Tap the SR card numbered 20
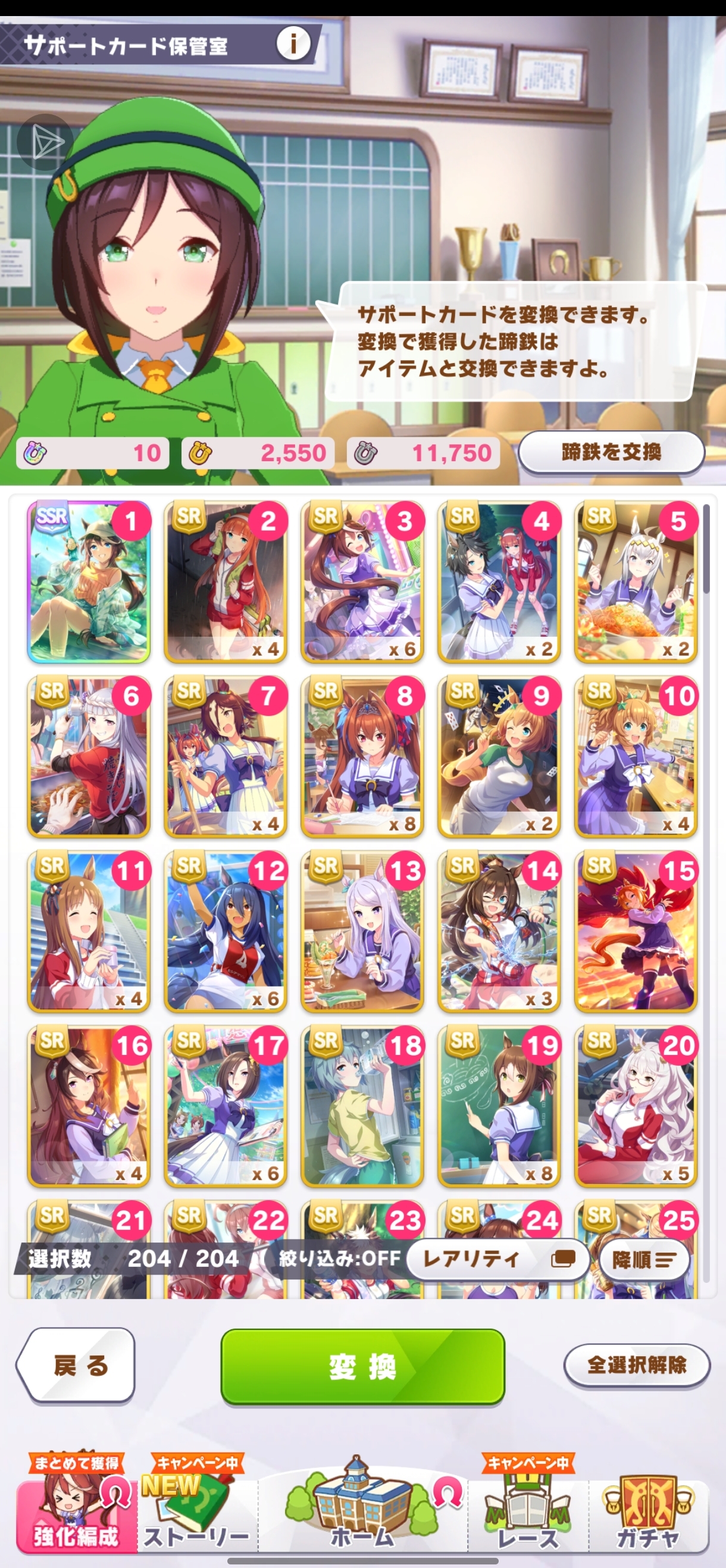Image resolution: width=726 pixels, height=1568 pixels. (636, 1106)
